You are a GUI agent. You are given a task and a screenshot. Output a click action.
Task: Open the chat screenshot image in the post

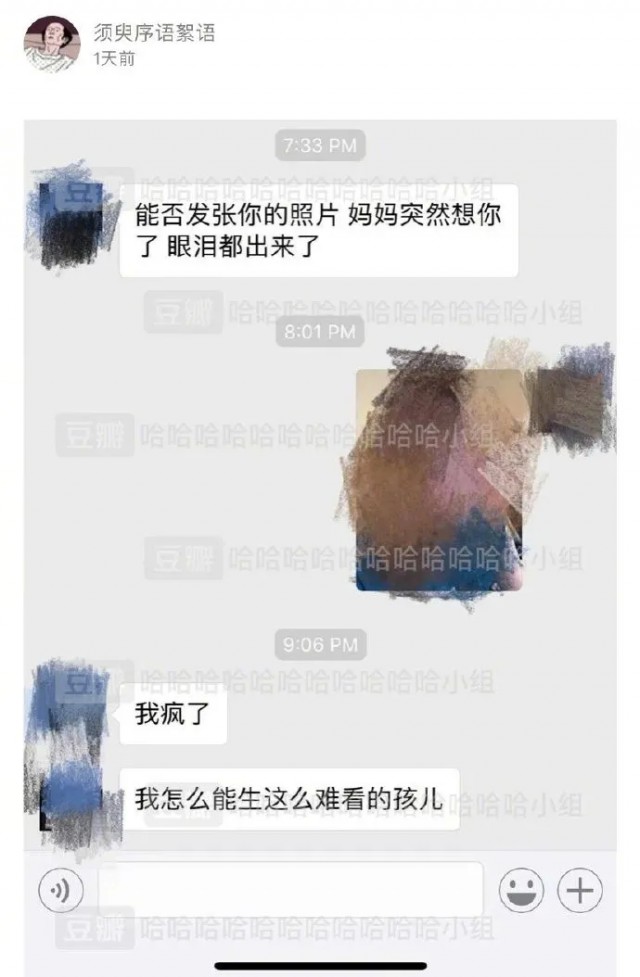click(x=320, y=540)
